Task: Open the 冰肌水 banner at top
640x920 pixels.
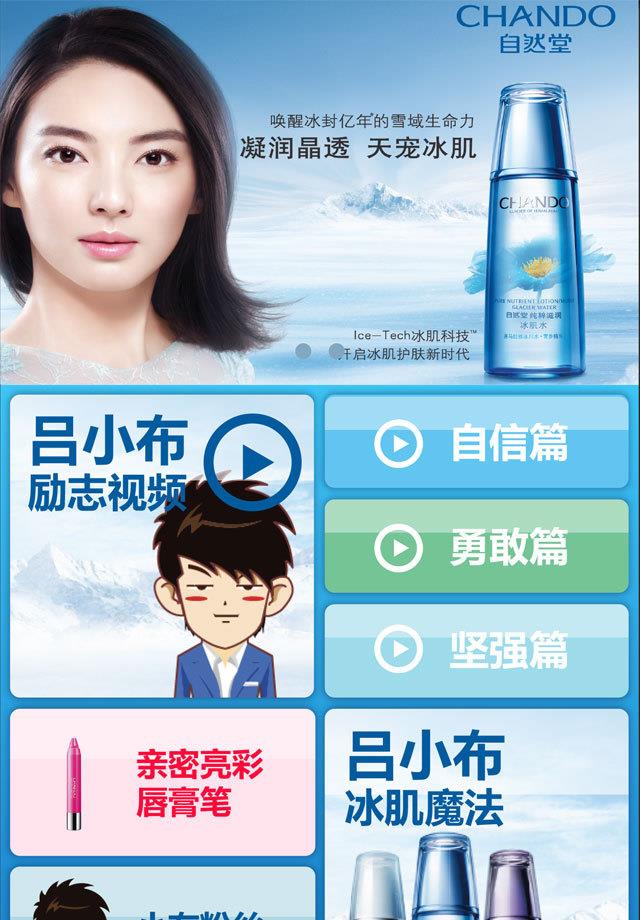Action: coord(320,190)
